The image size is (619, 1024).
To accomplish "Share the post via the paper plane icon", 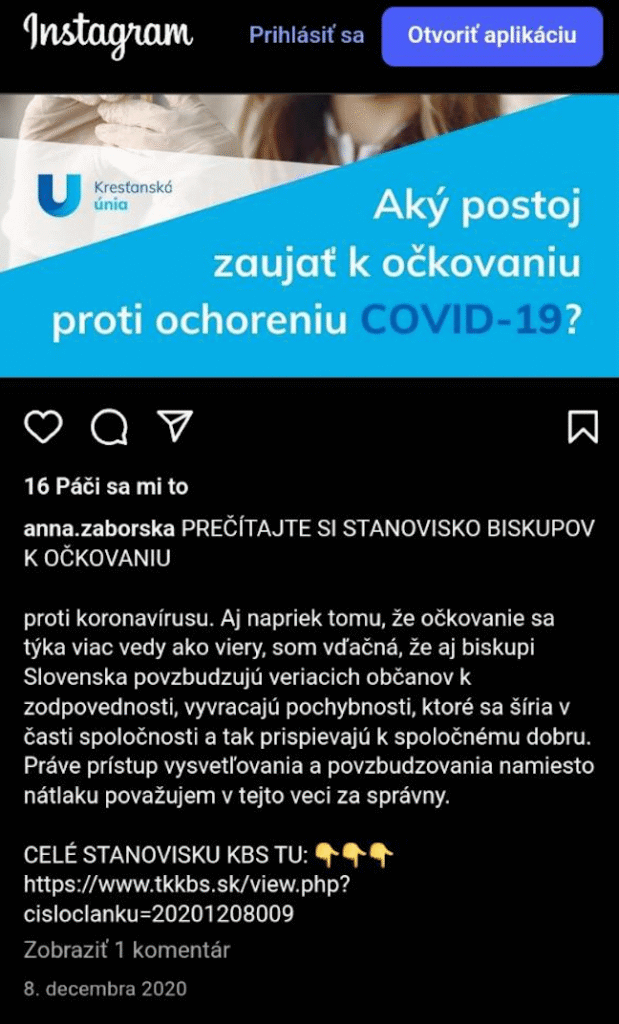I will [175, 427].
